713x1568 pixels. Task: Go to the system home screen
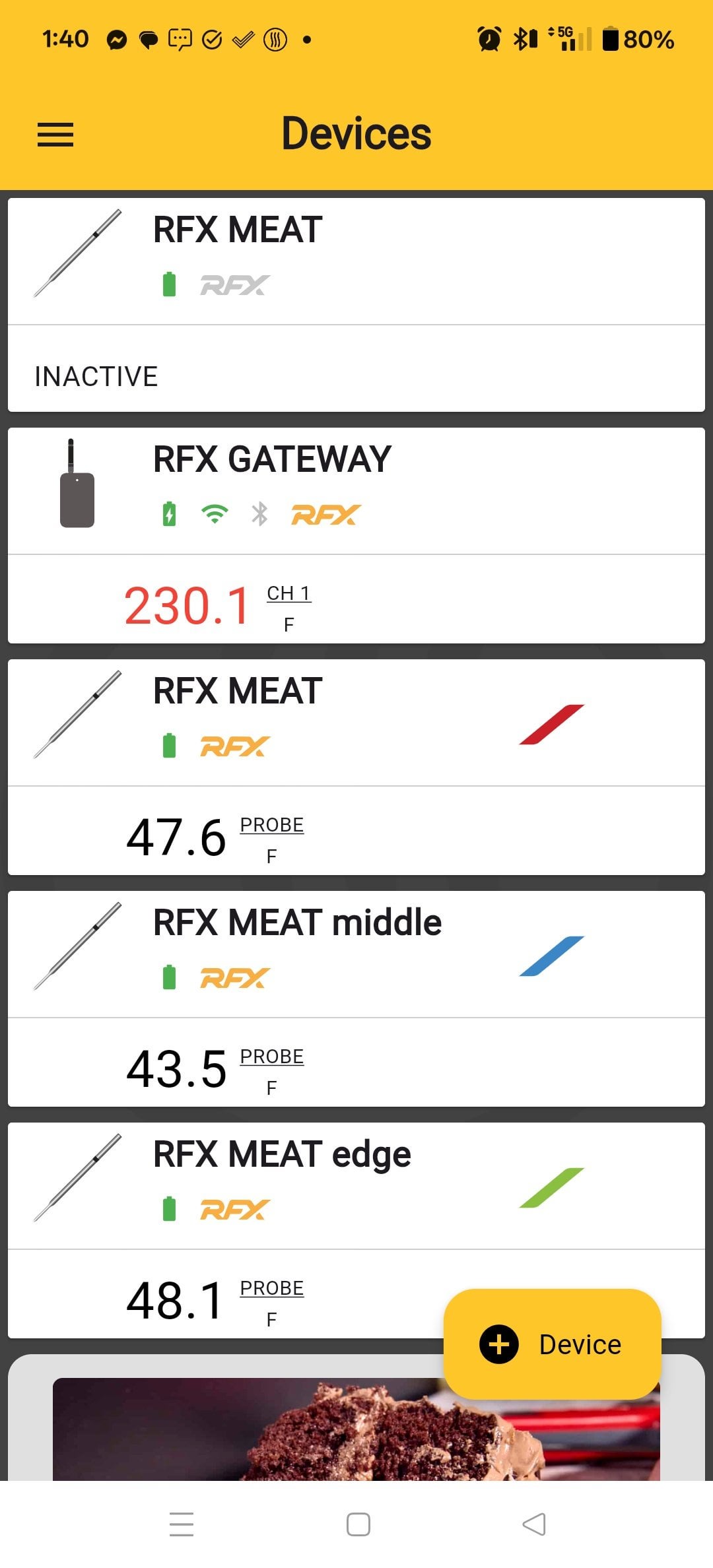358,1524
